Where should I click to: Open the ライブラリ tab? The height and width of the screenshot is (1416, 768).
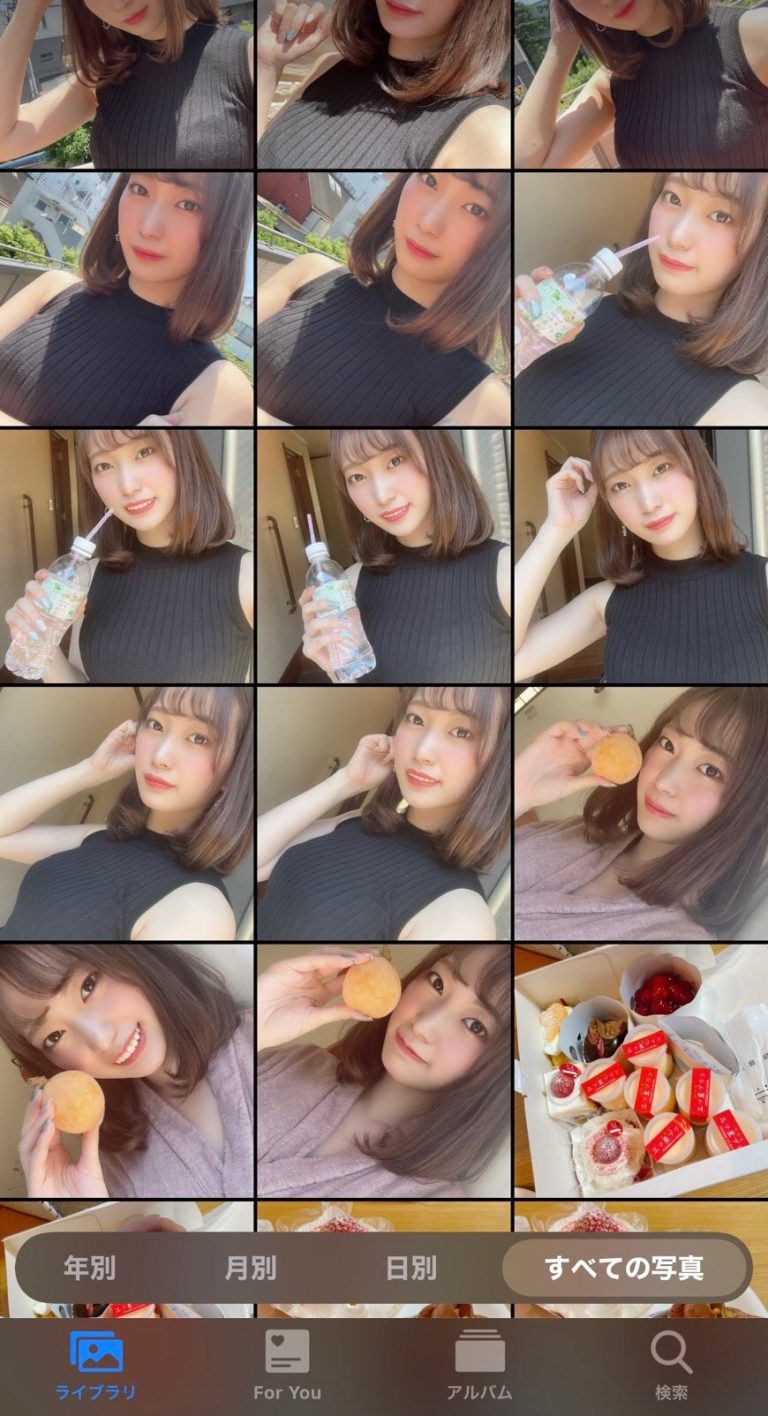point(96,1365)
